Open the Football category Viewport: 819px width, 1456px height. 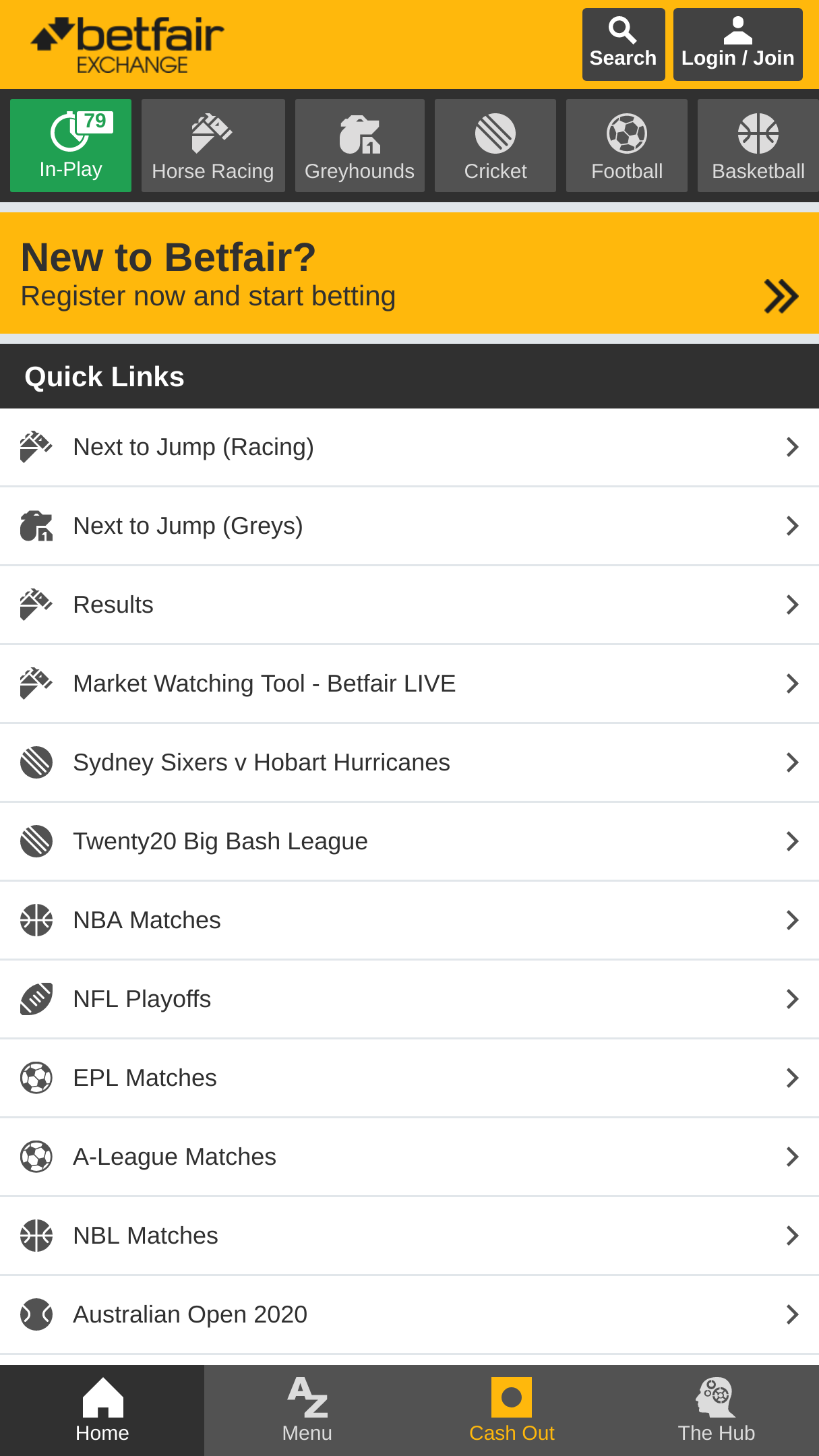point(627,146)
